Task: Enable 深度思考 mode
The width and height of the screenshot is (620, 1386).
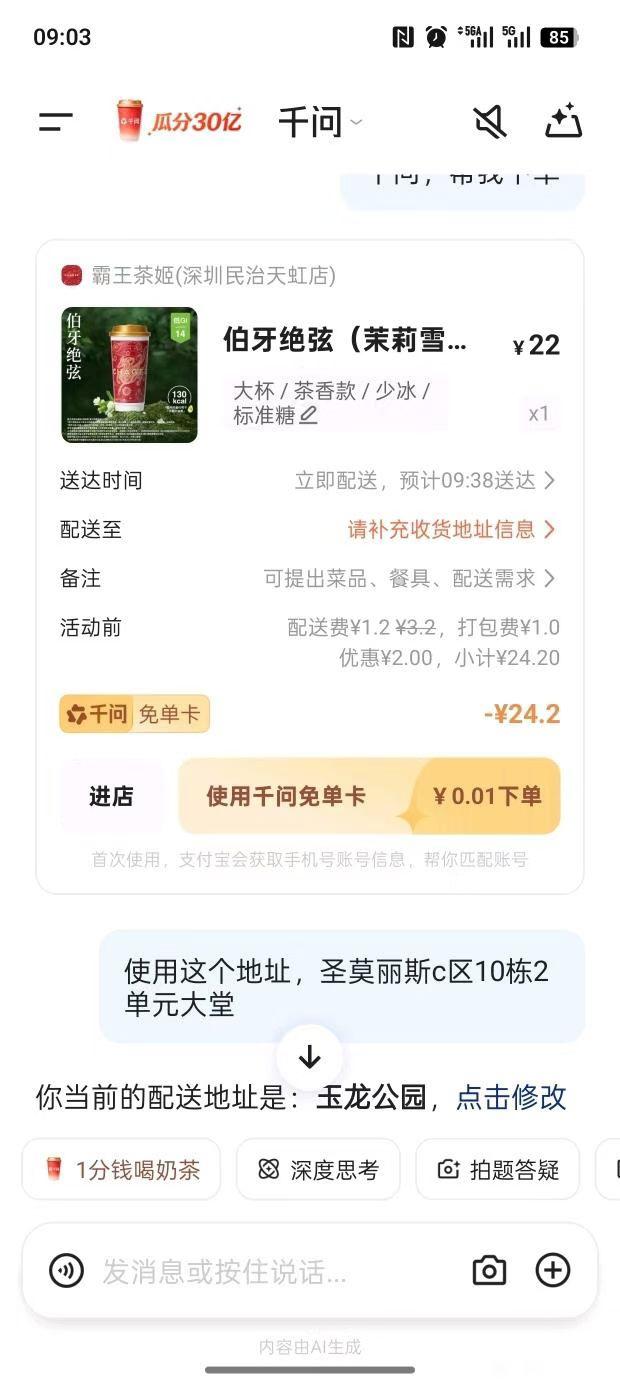Action: [x=318, y=1169]
